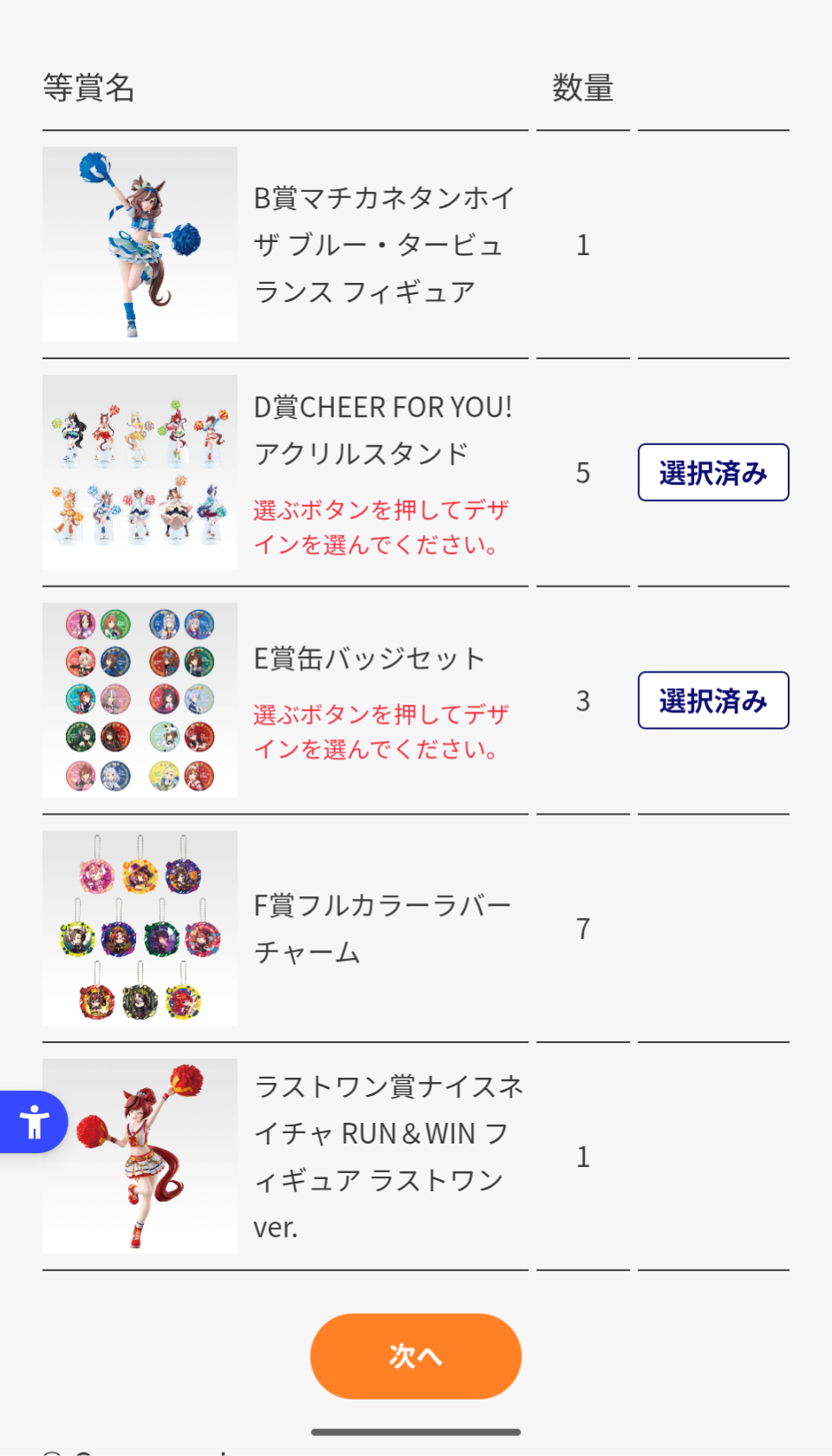The width and height of the screenshot is (832, 1456).
Task: Open the blue accessibility widget
Action: (34, 1122)
